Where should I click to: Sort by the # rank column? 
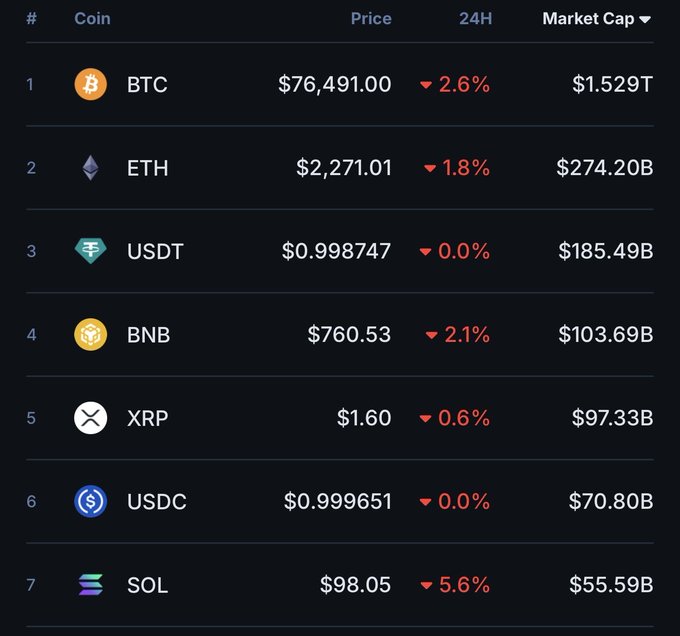(31, 19)
